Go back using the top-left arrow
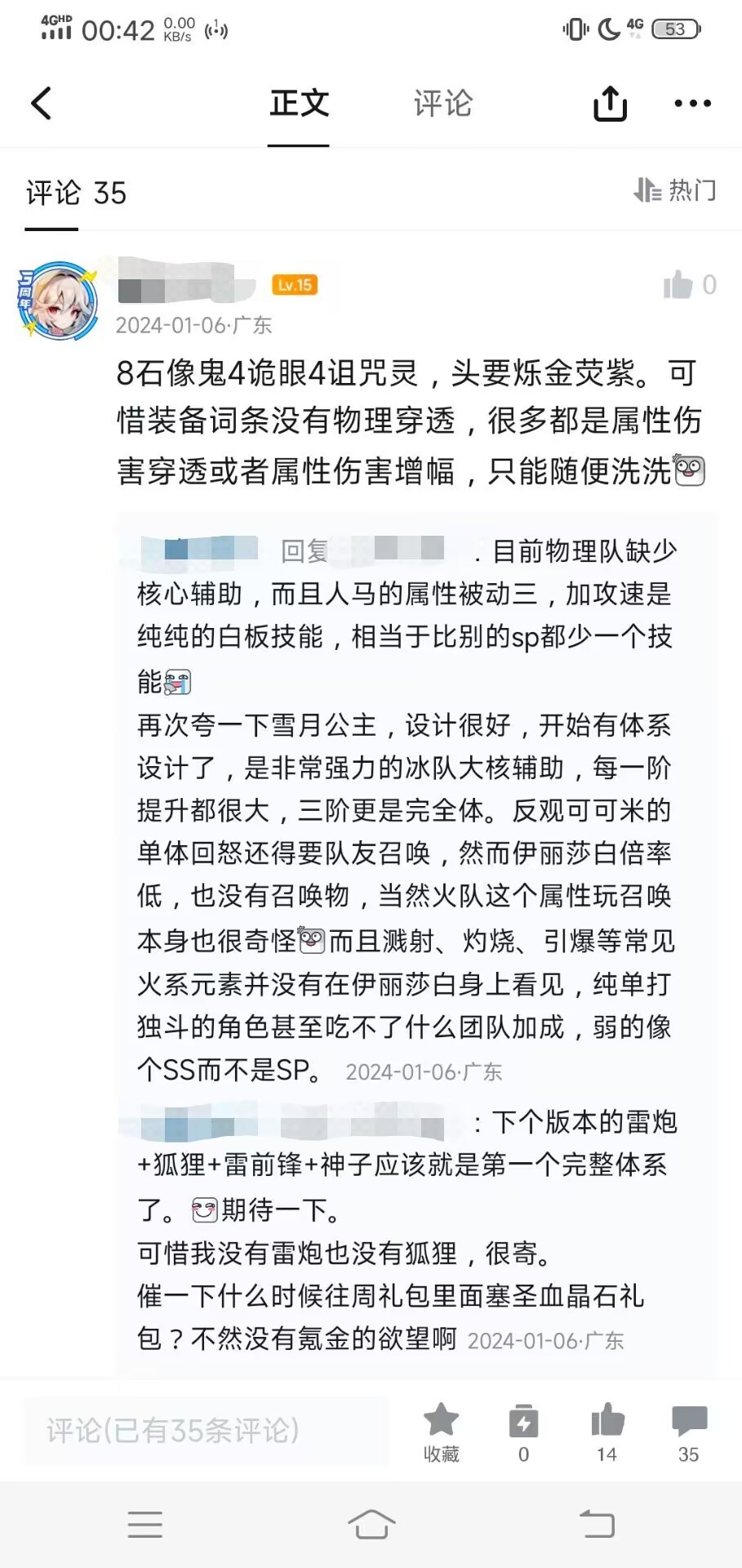The image size is (742, 1568). click(x=41, y=104)
